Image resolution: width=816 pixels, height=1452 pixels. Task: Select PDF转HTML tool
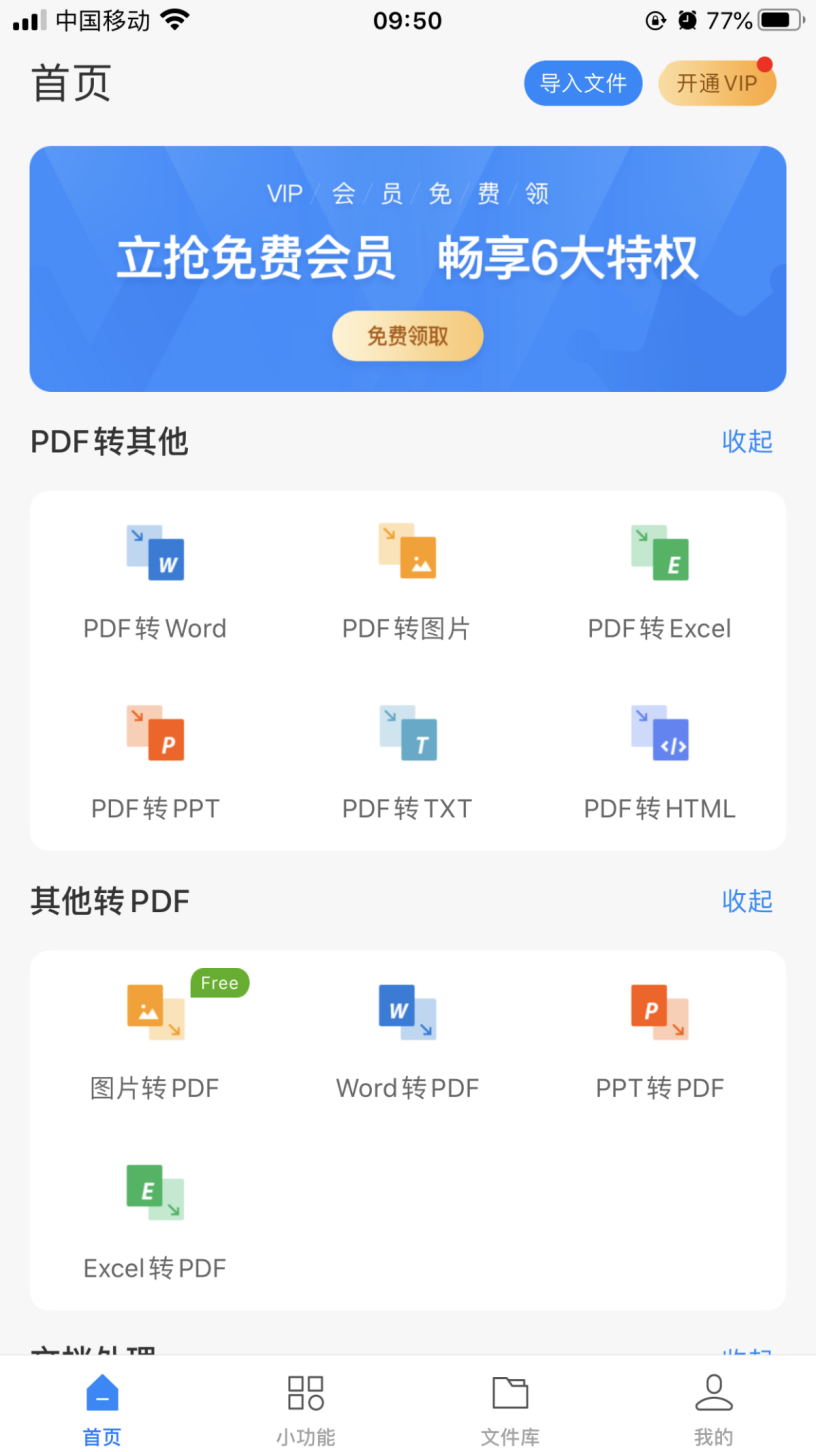(x=659, y=760)
